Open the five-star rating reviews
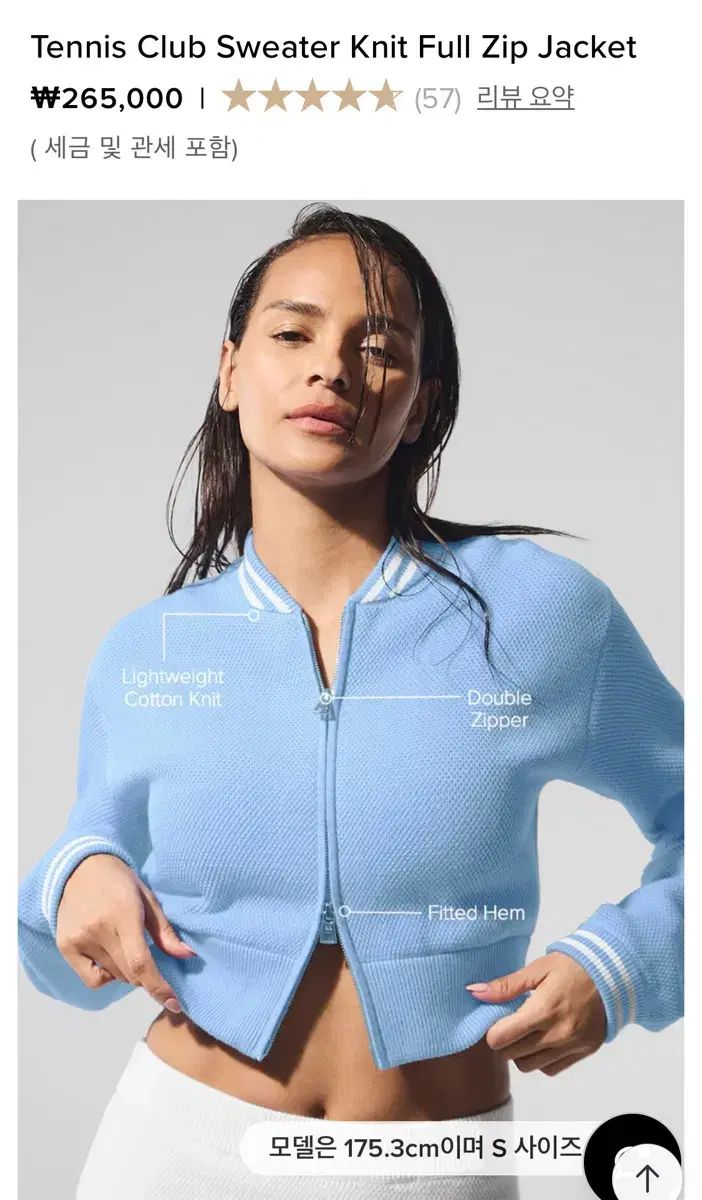Image resolution: width=702 pixels, height=1200 pixels. [x=312, y=98]
